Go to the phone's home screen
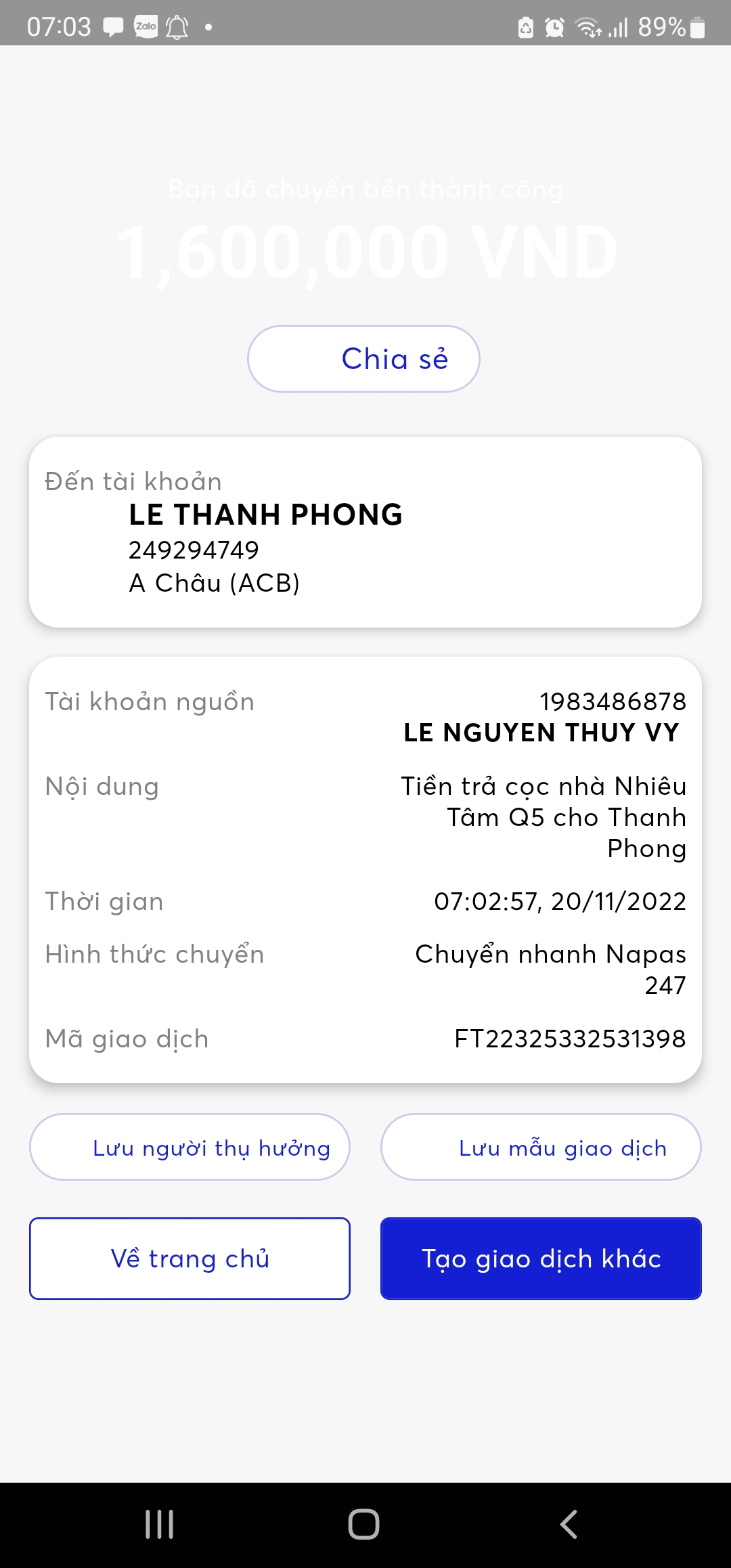Screen dimensions: 731x1568 (x=363, y=1525)
